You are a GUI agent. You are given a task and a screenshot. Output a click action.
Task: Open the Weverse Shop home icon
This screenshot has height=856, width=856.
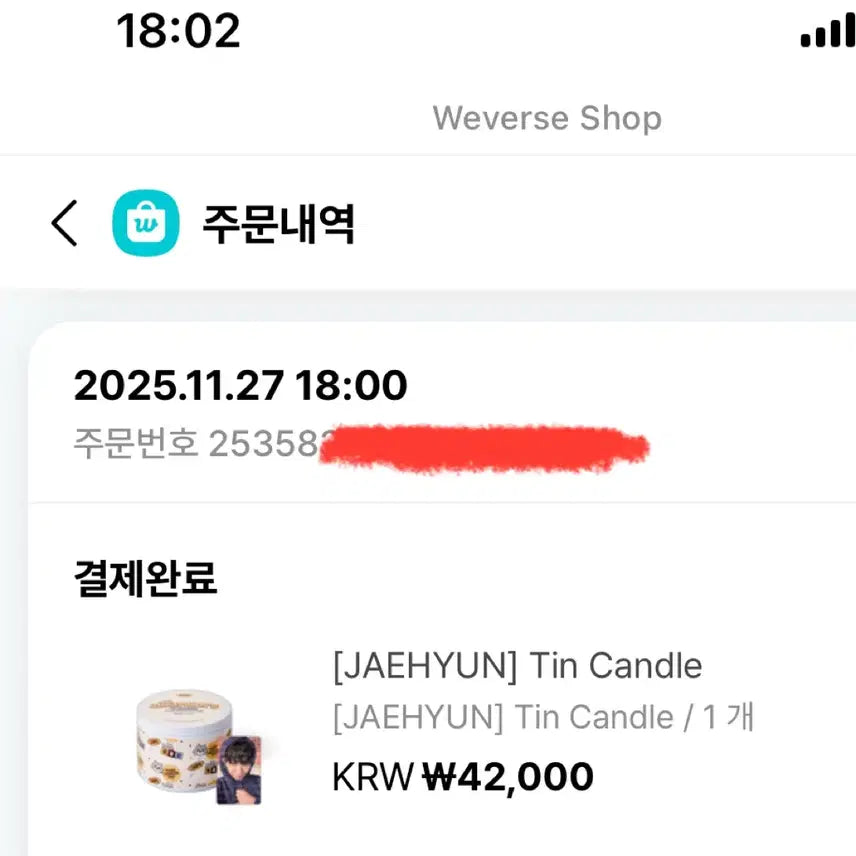[146, 223]
